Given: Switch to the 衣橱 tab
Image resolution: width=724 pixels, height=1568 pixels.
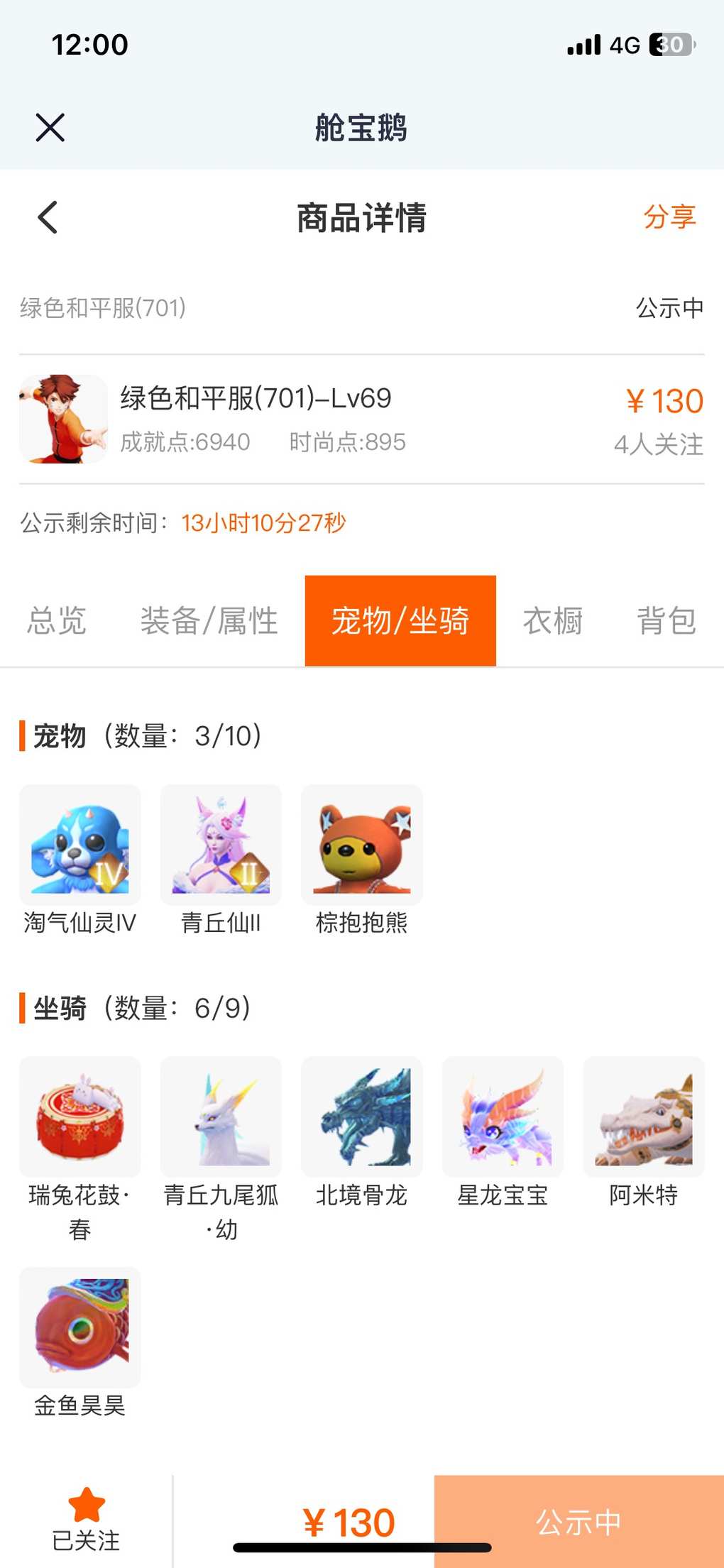Looking at the screenshot, I should tap(553, 621).
